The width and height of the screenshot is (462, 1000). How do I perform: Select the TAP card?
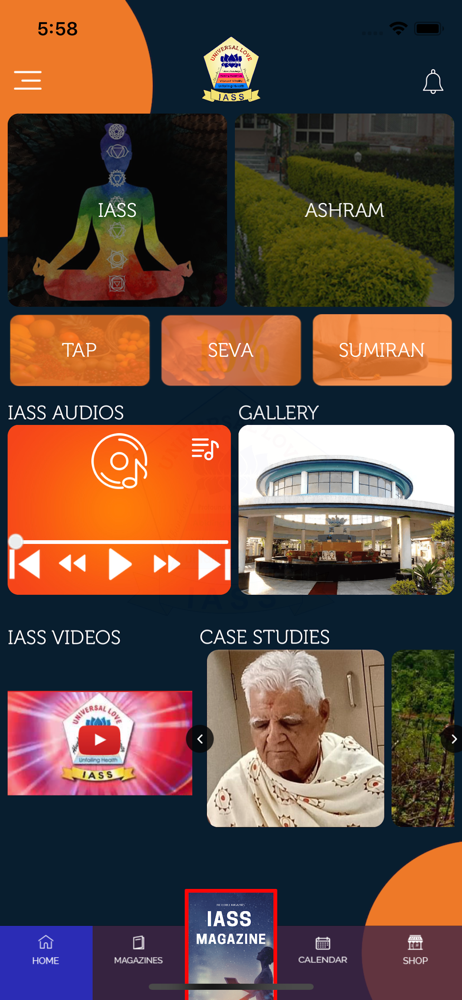pos(80,350)
